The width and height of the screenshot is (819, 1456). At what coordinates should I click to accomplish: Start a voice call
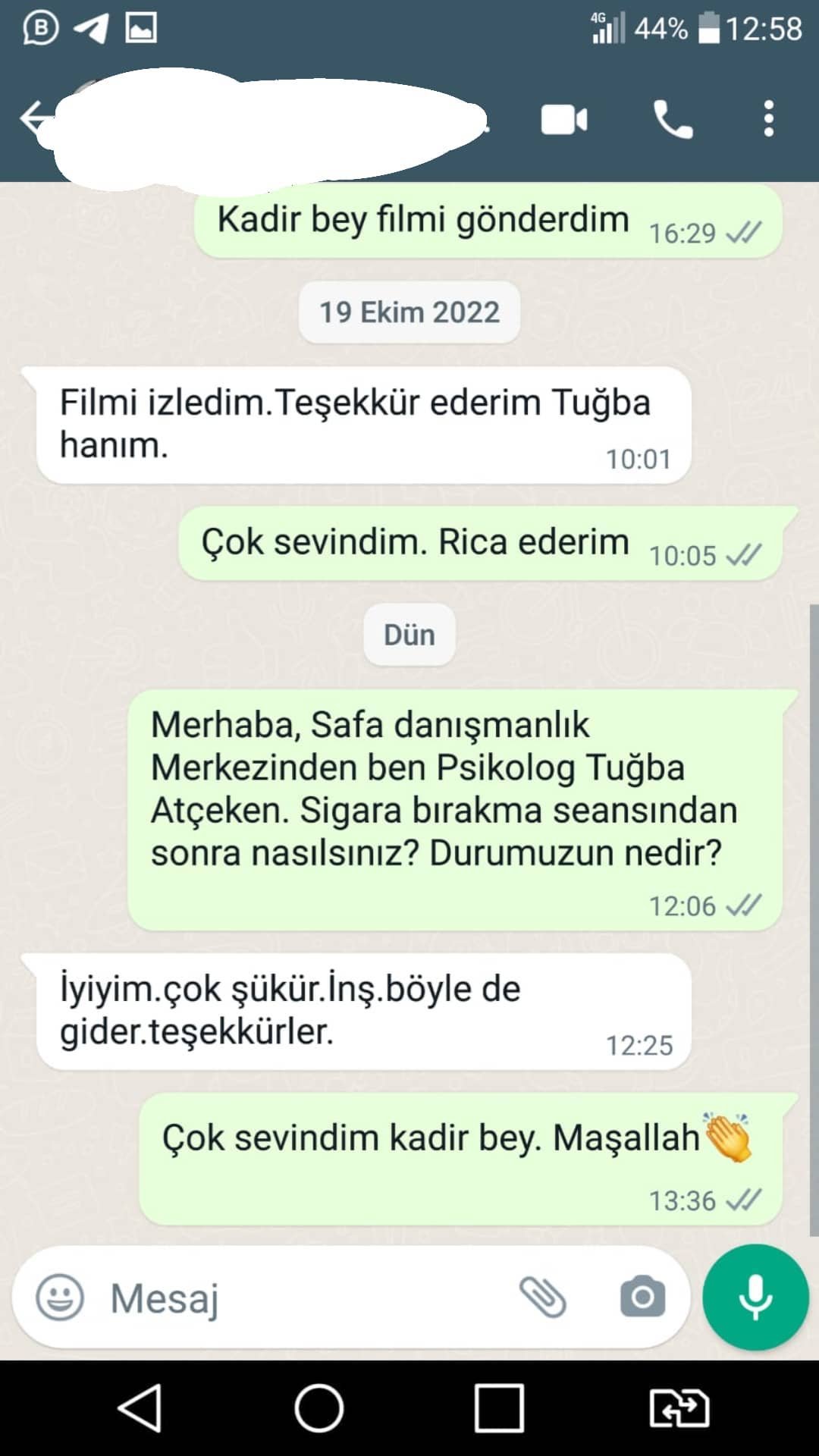673,120
